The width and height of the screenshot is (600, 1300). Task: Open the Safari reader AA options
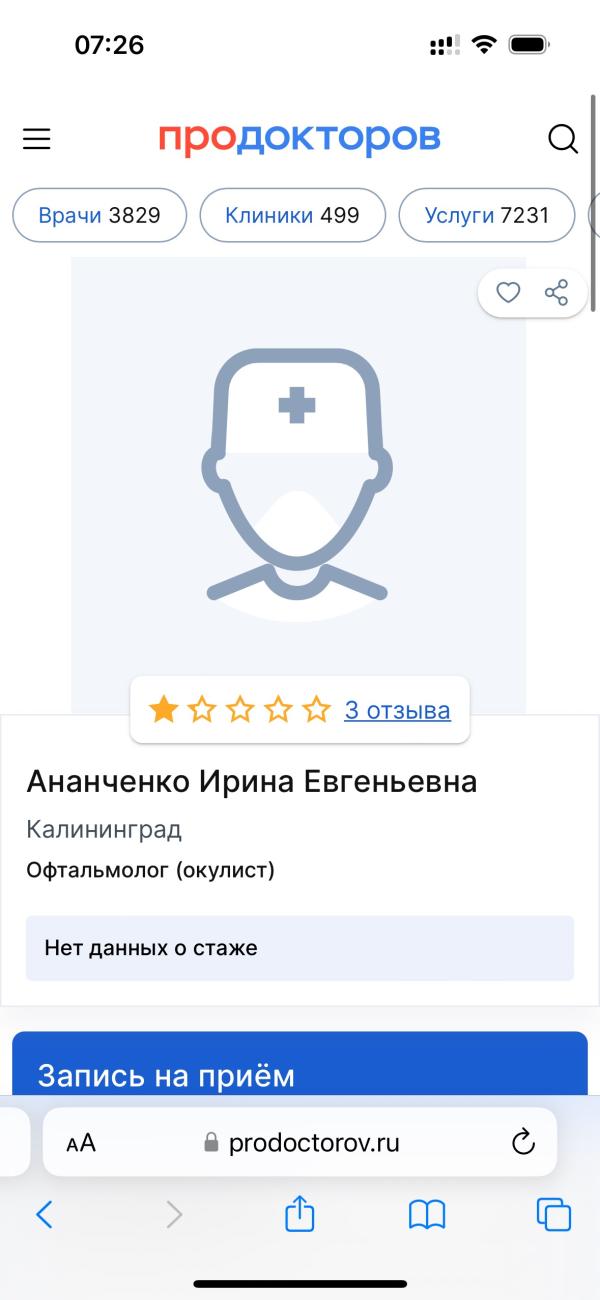81,1142
